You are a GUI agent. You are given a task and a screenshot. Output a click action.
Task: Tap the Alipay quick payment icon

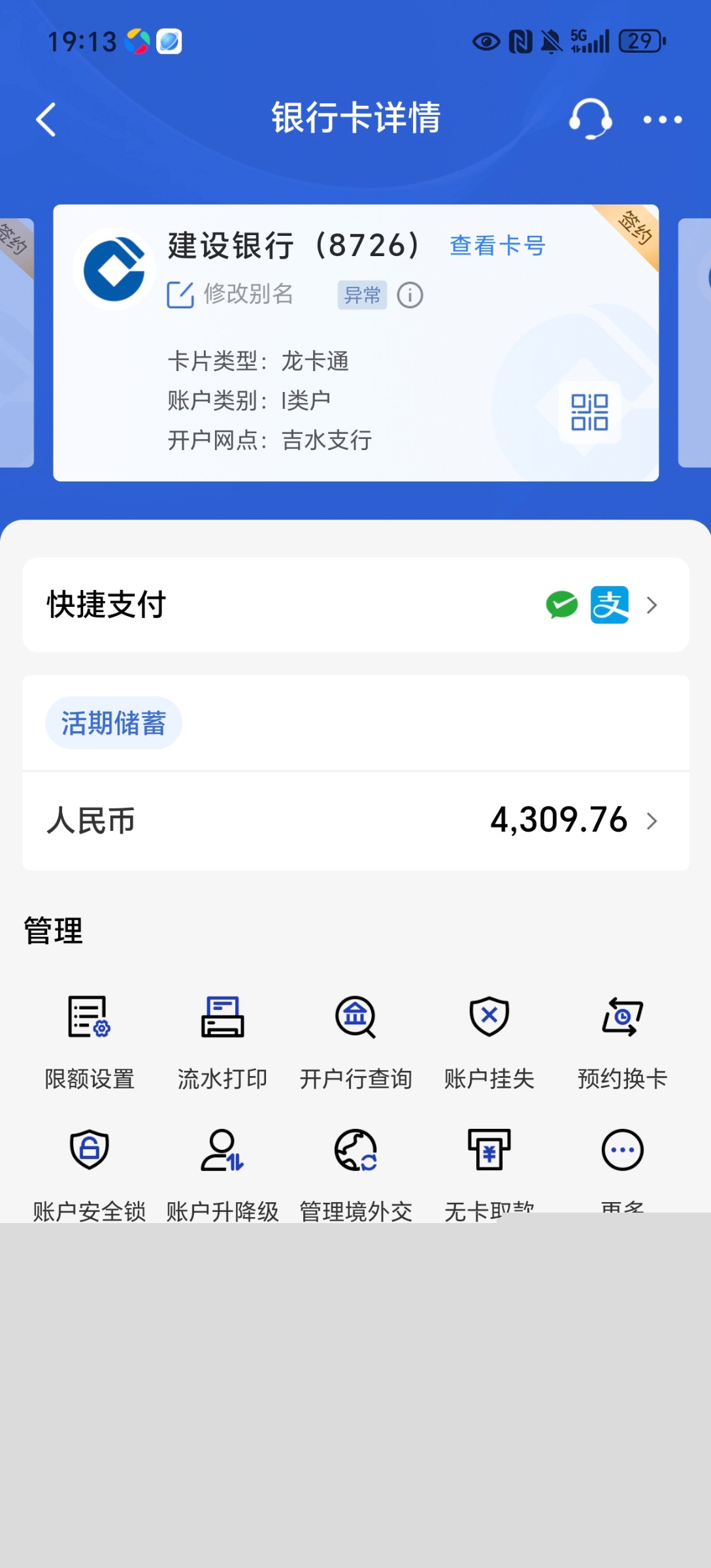[609, 605]
